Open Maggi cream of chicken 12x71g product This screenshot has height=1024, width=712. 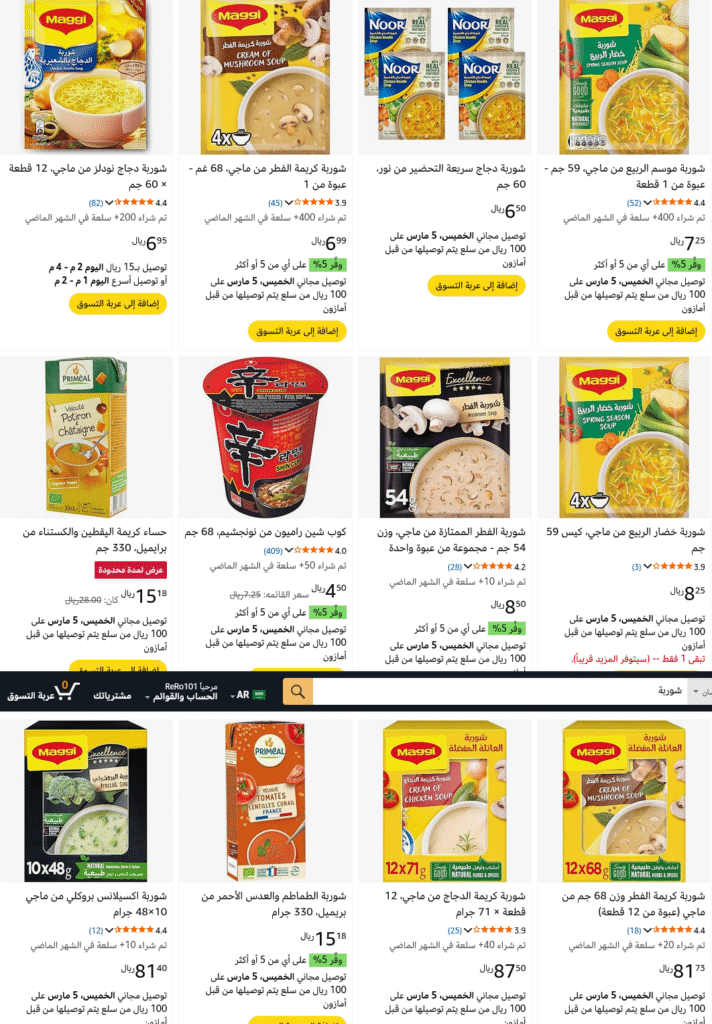(444, 800)
